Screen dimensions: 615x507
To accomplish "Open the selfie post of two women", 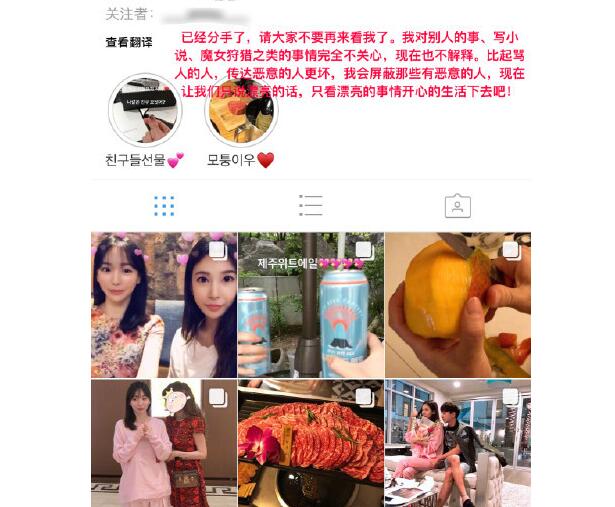I will click(161, 304).
